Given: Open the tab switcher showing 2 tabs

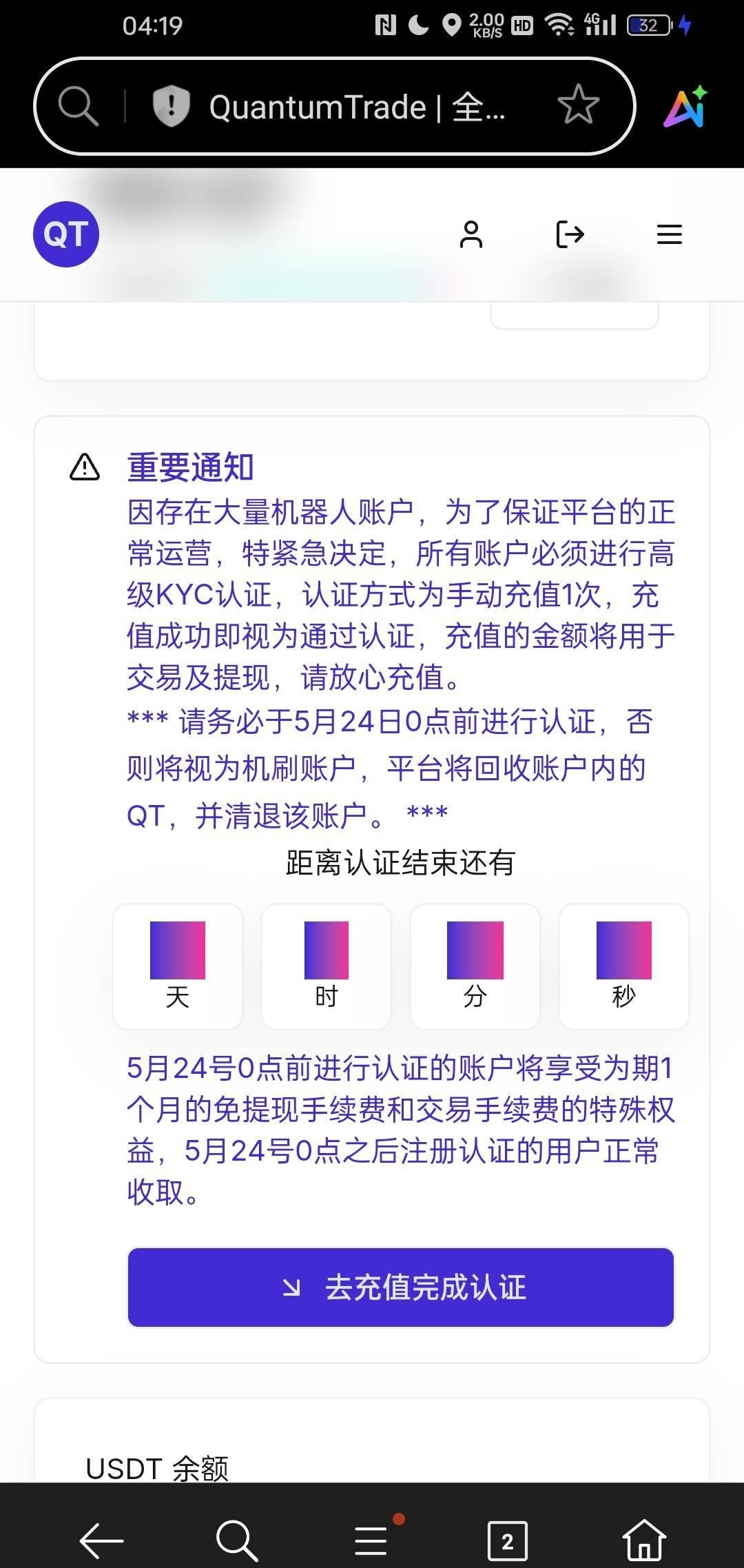Looking at the screenshot, I should 507,1541.
